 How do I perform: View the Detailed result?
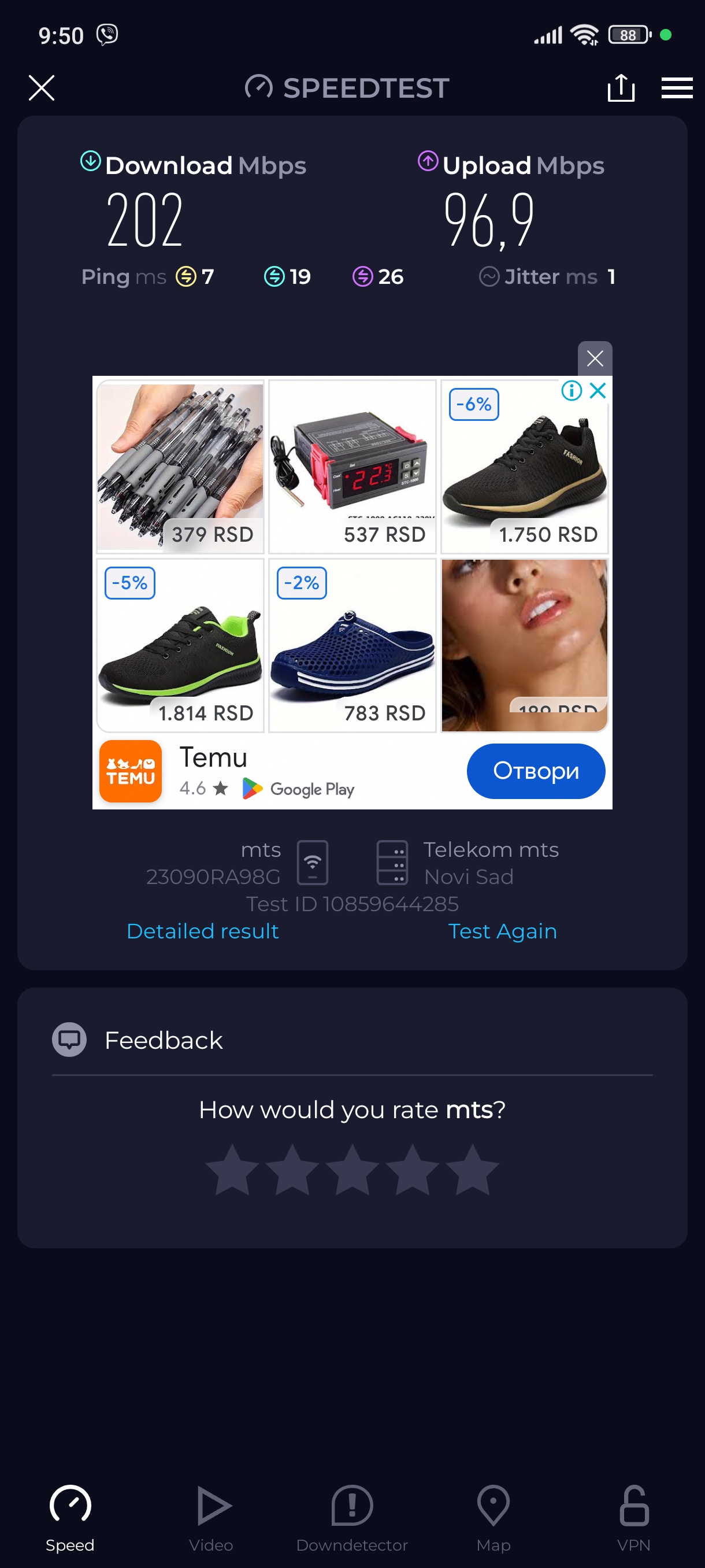pyautogui.click(x=203, y=931)
